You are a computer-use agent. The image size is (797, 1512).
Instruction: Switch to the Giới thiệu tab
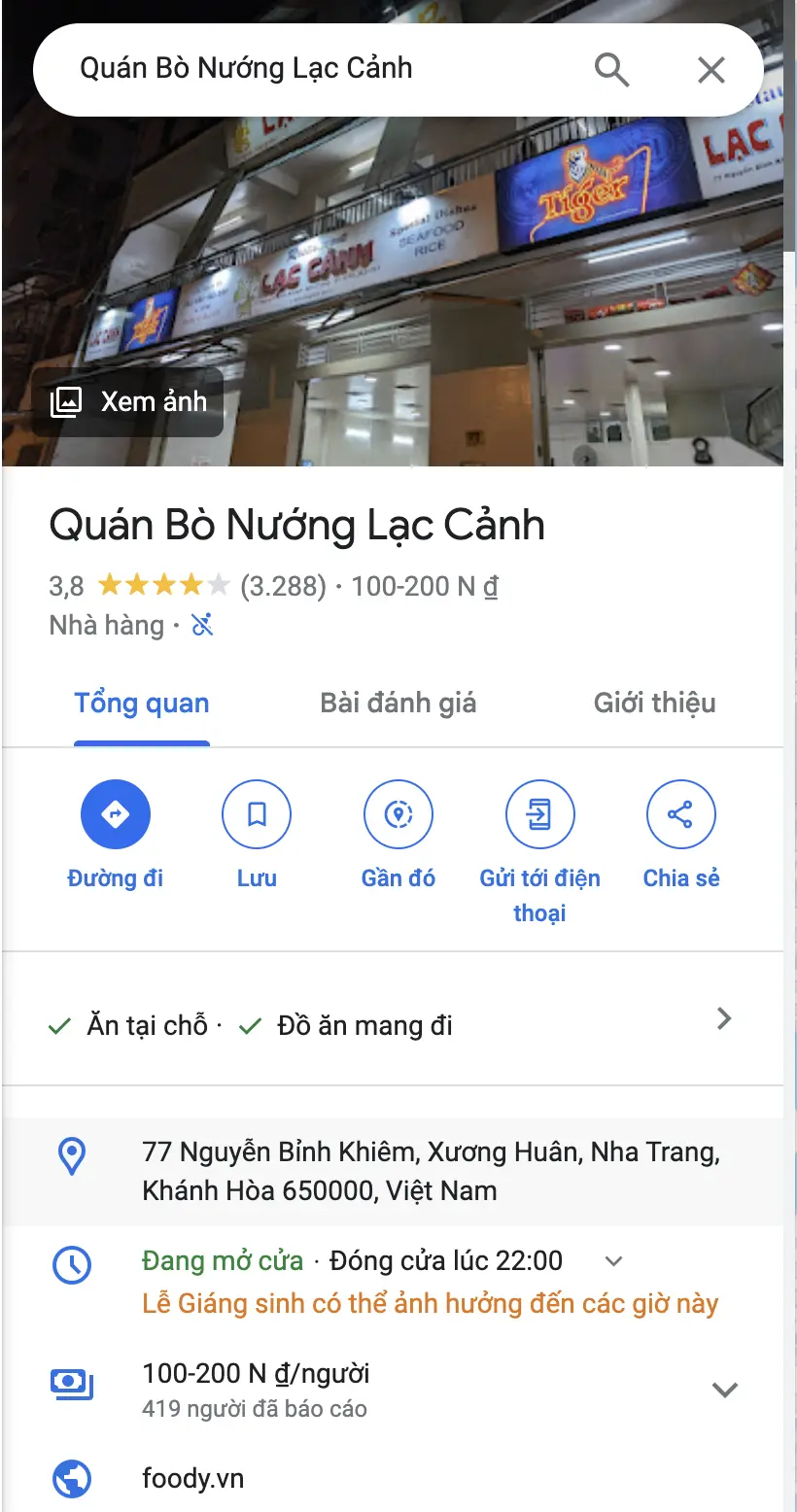pos(654,704)
